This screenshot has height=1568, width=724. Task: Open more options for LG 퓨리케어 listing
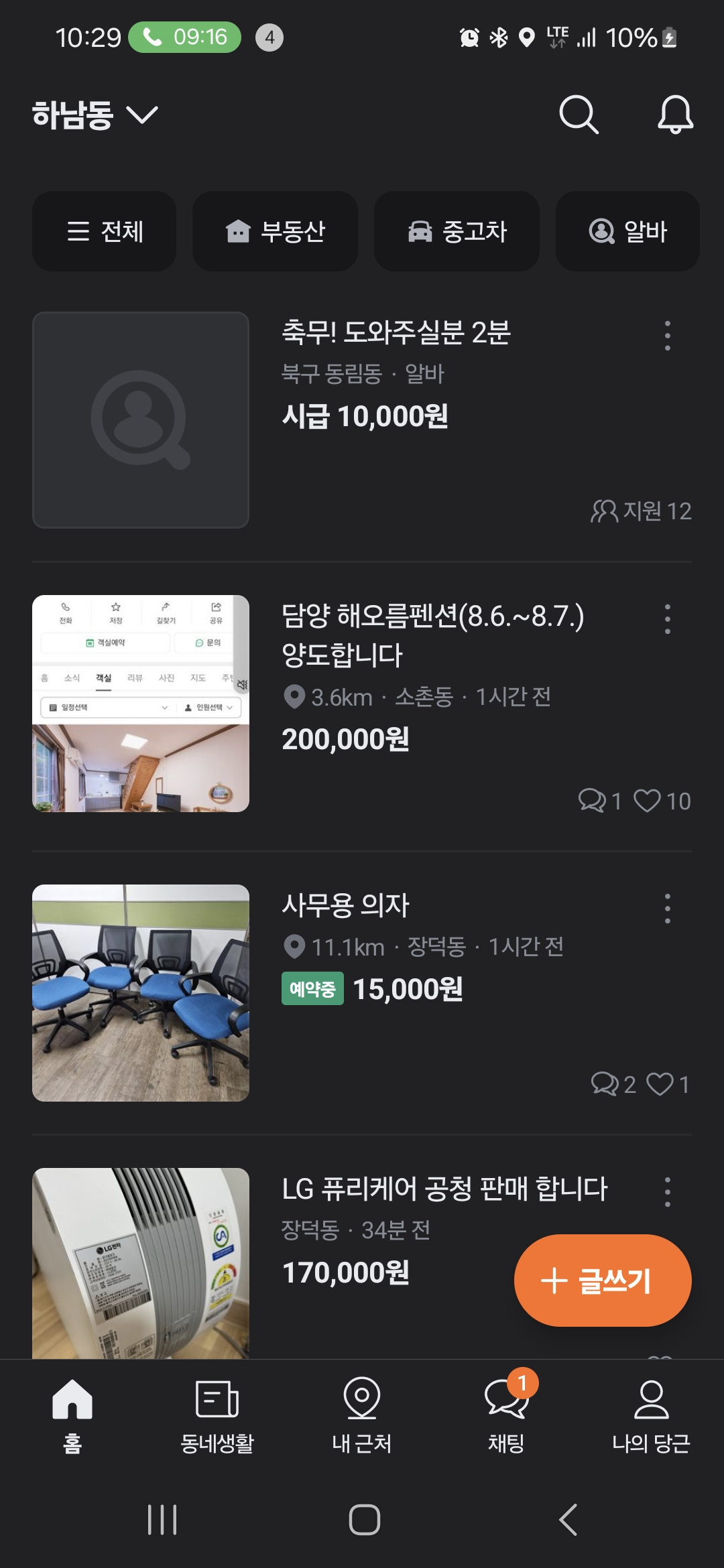(x=667, y=1192)
